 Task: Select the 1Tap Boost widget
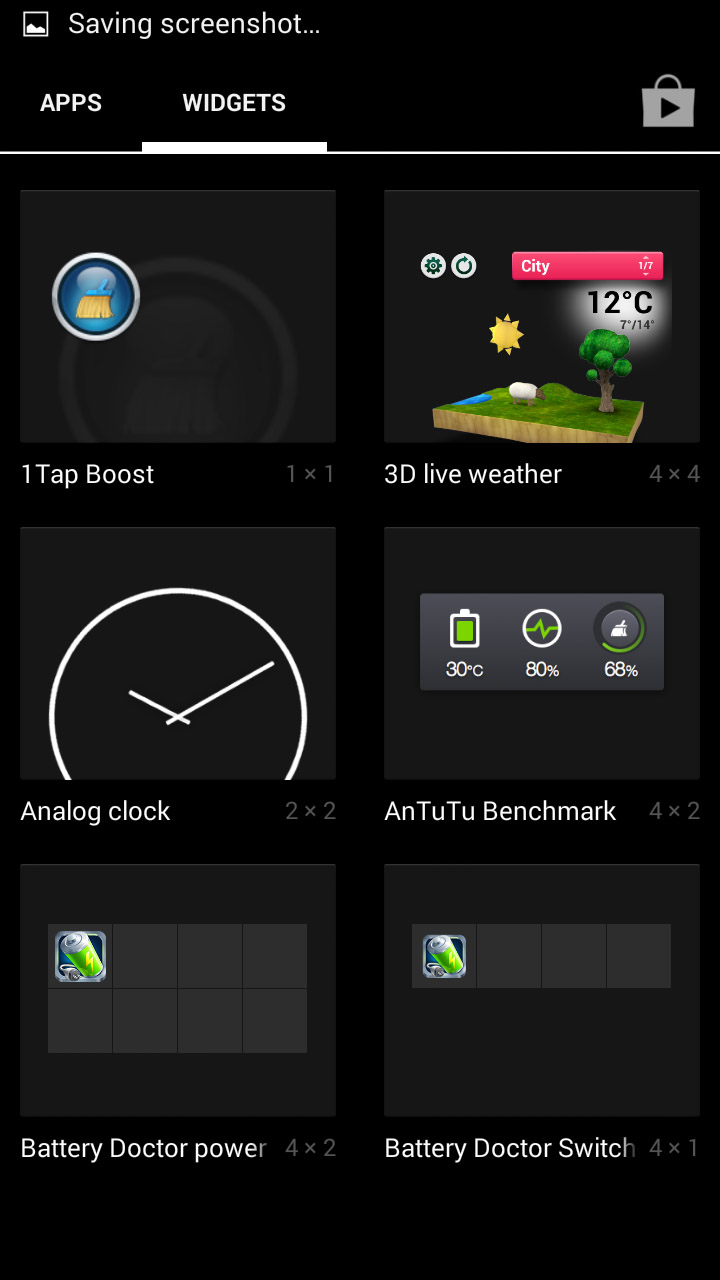(x=178, y=340)
